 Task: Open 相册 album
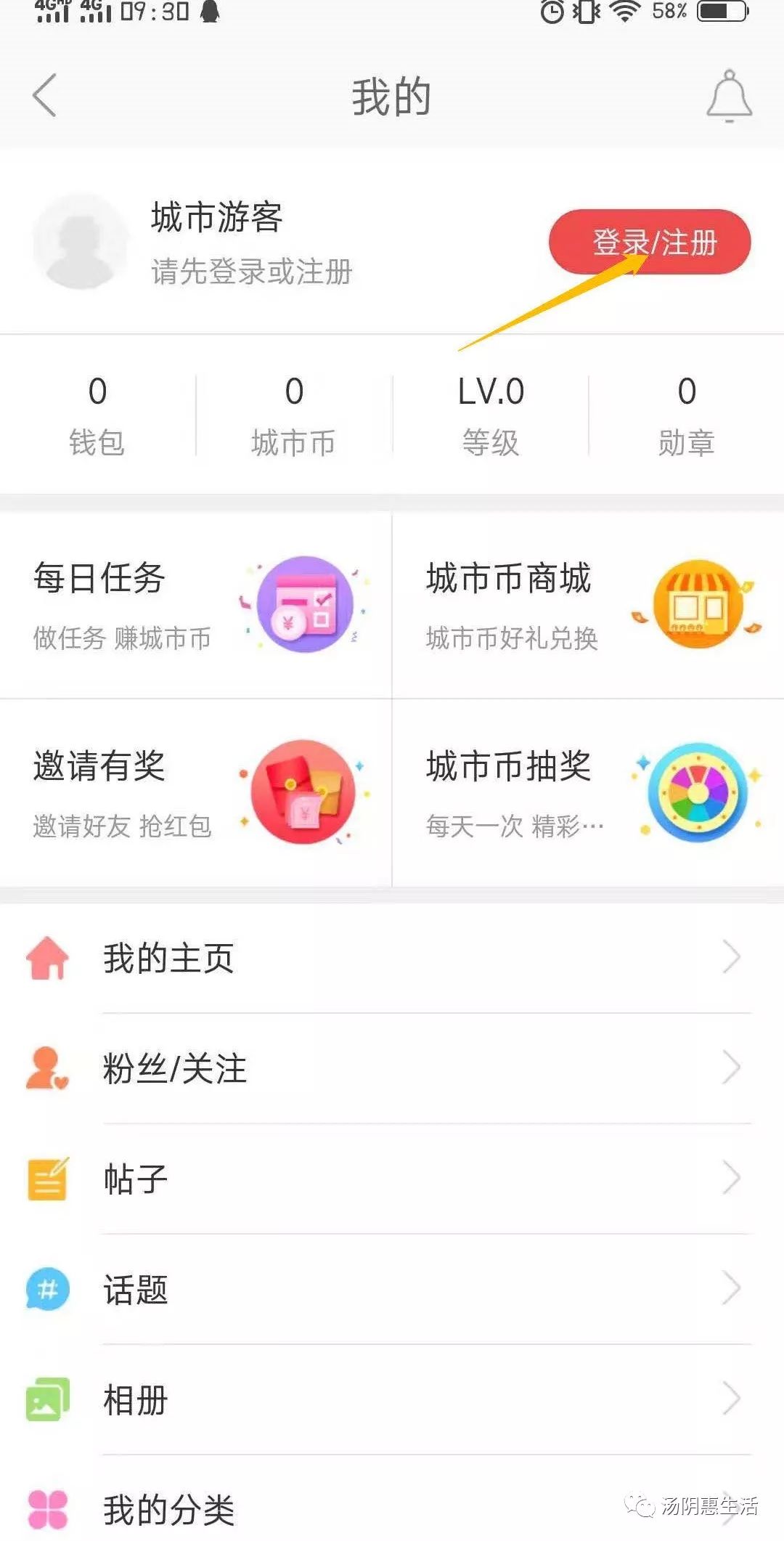[392, 1399]
